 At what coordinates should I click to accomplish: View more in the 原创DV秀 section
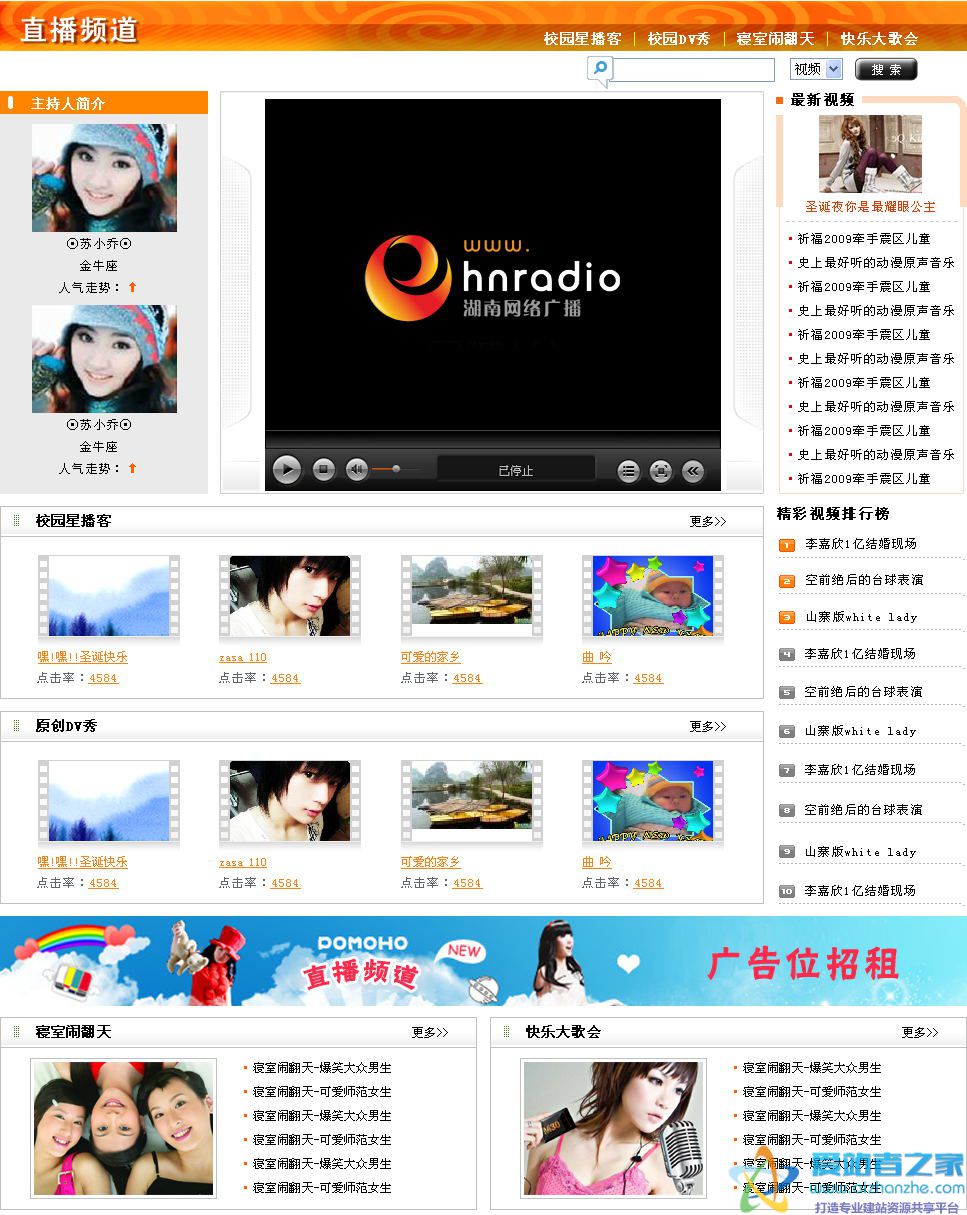click(708, 726)
